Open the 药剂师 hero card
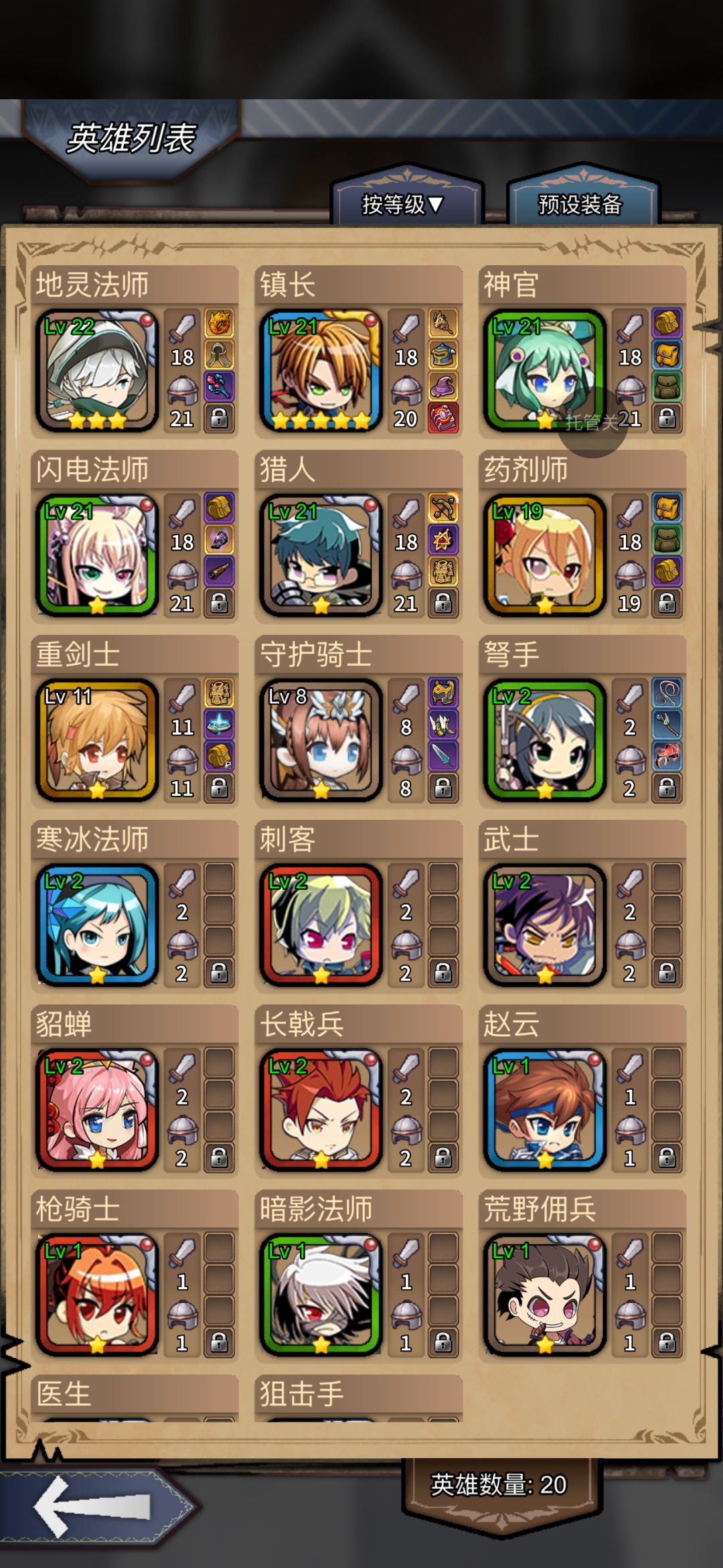 click(x=582, y=537)
